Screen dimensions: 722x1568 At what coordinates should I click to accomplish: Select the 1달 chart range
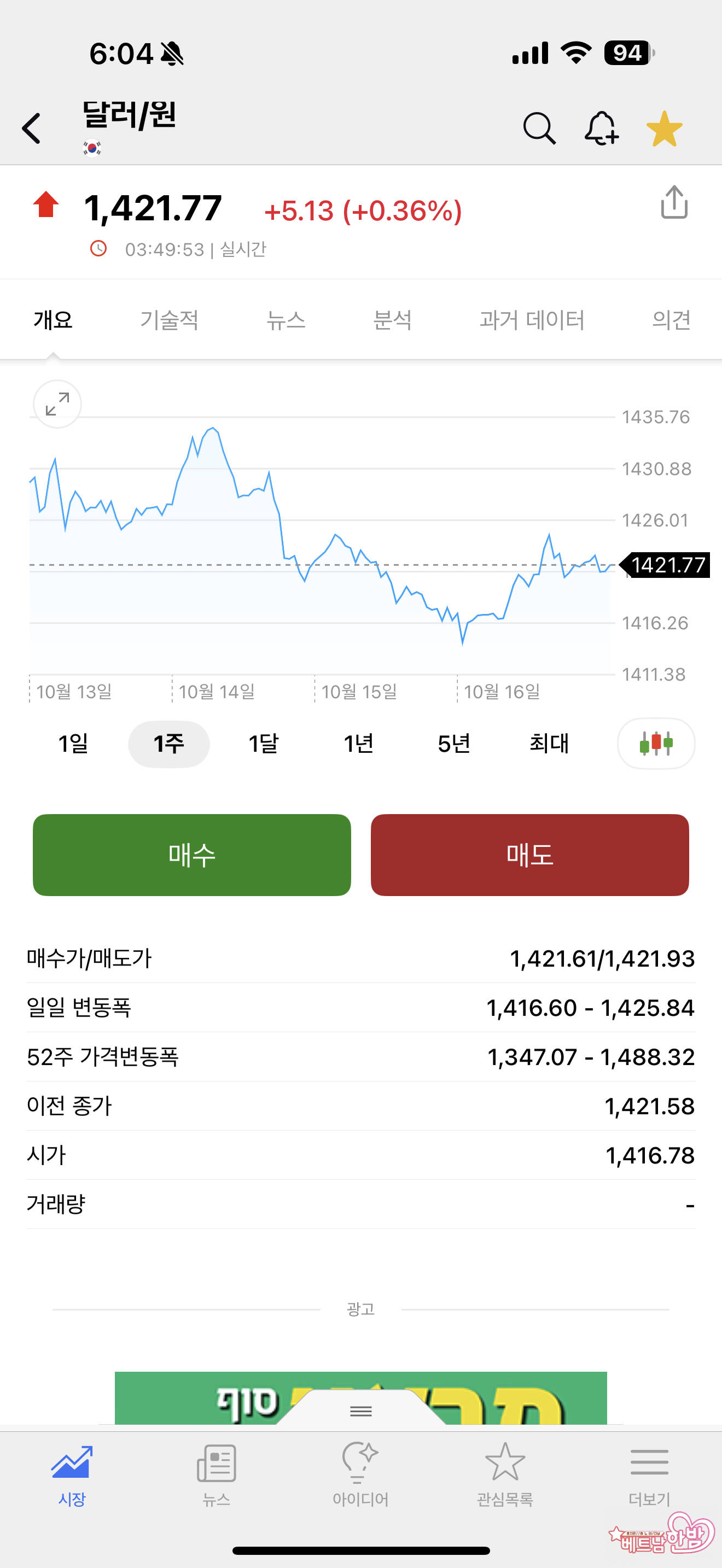[264, 743]
